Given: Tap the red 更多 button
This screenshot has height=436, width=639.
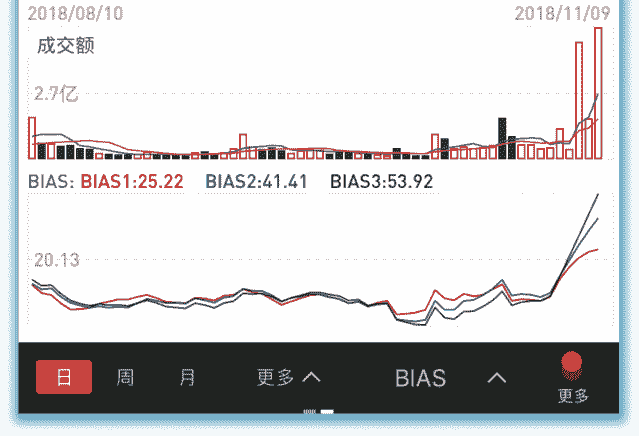Looking at the screenshot, I should (572, 378).
